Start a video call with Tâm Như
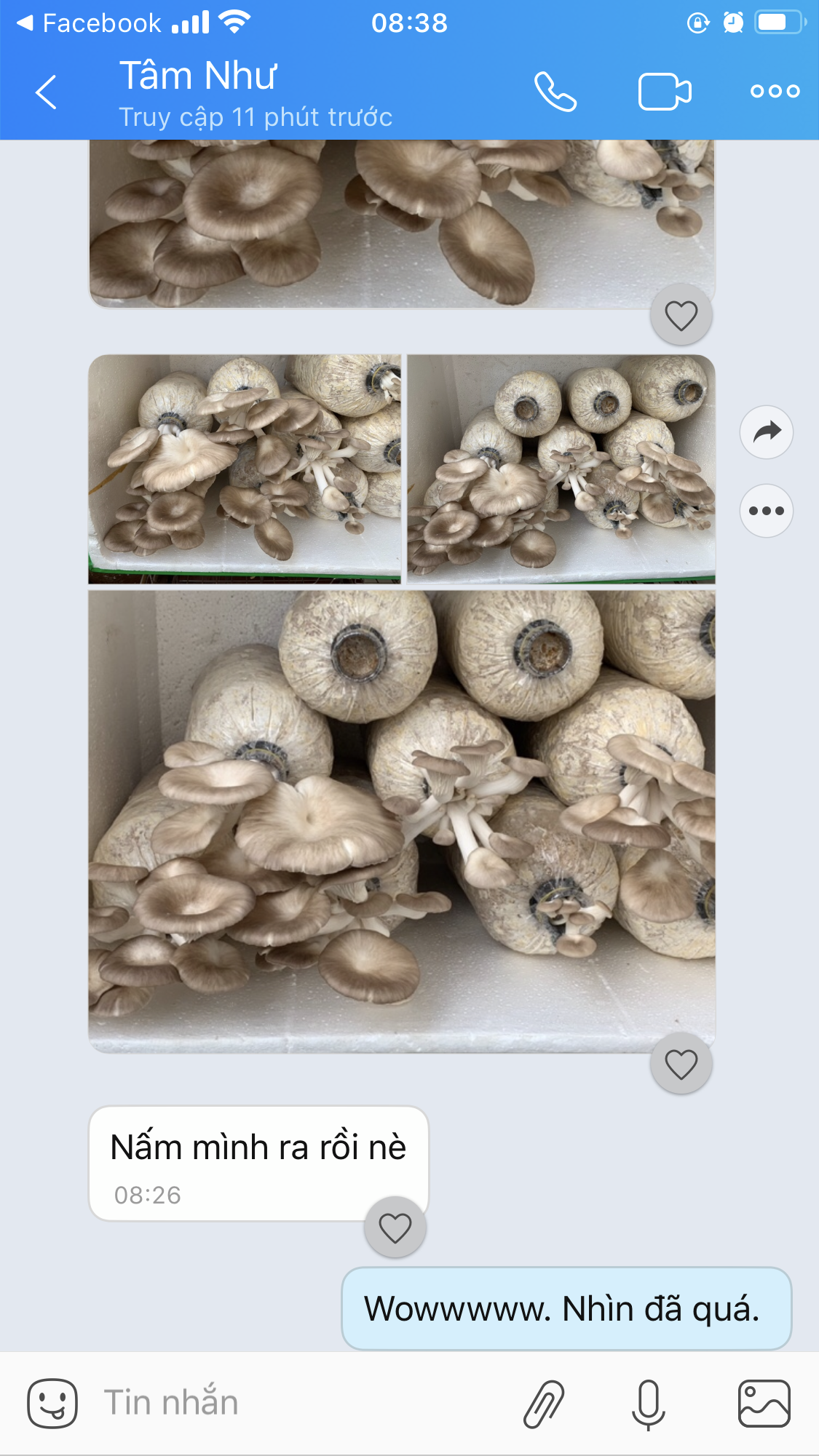This screenshot has height=1456, width=819. tap(664, 92)
